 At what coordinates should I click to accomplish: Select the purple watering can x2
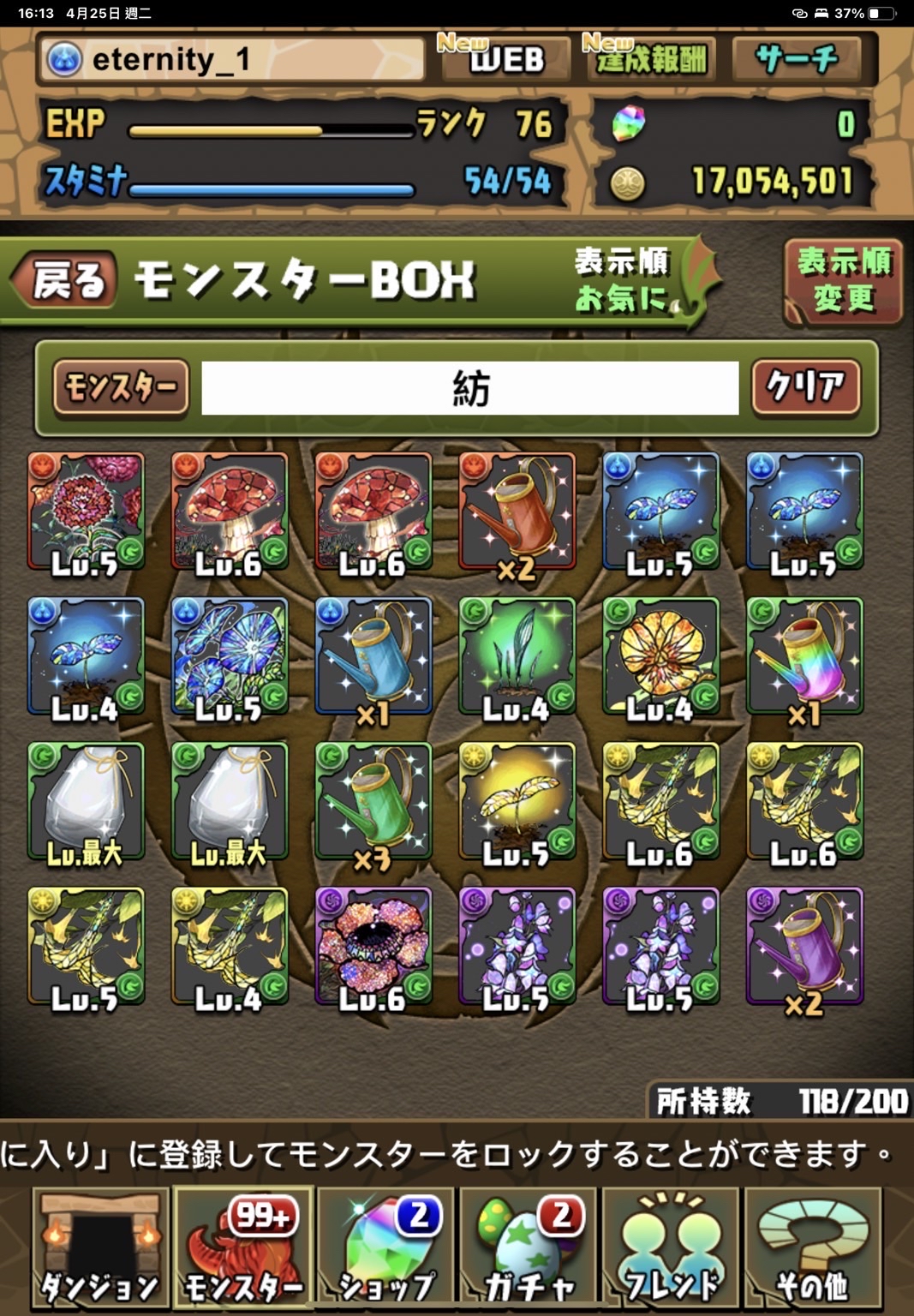[804, 947]
